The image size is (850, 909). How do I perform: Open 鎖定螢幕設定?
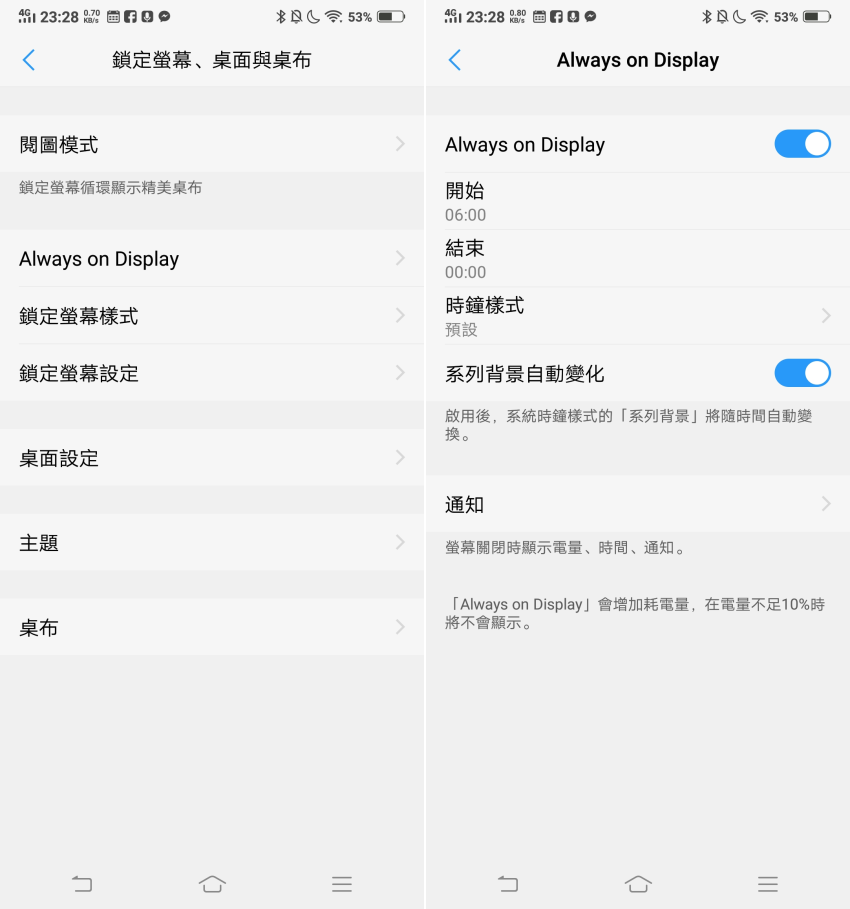(212, 373)
